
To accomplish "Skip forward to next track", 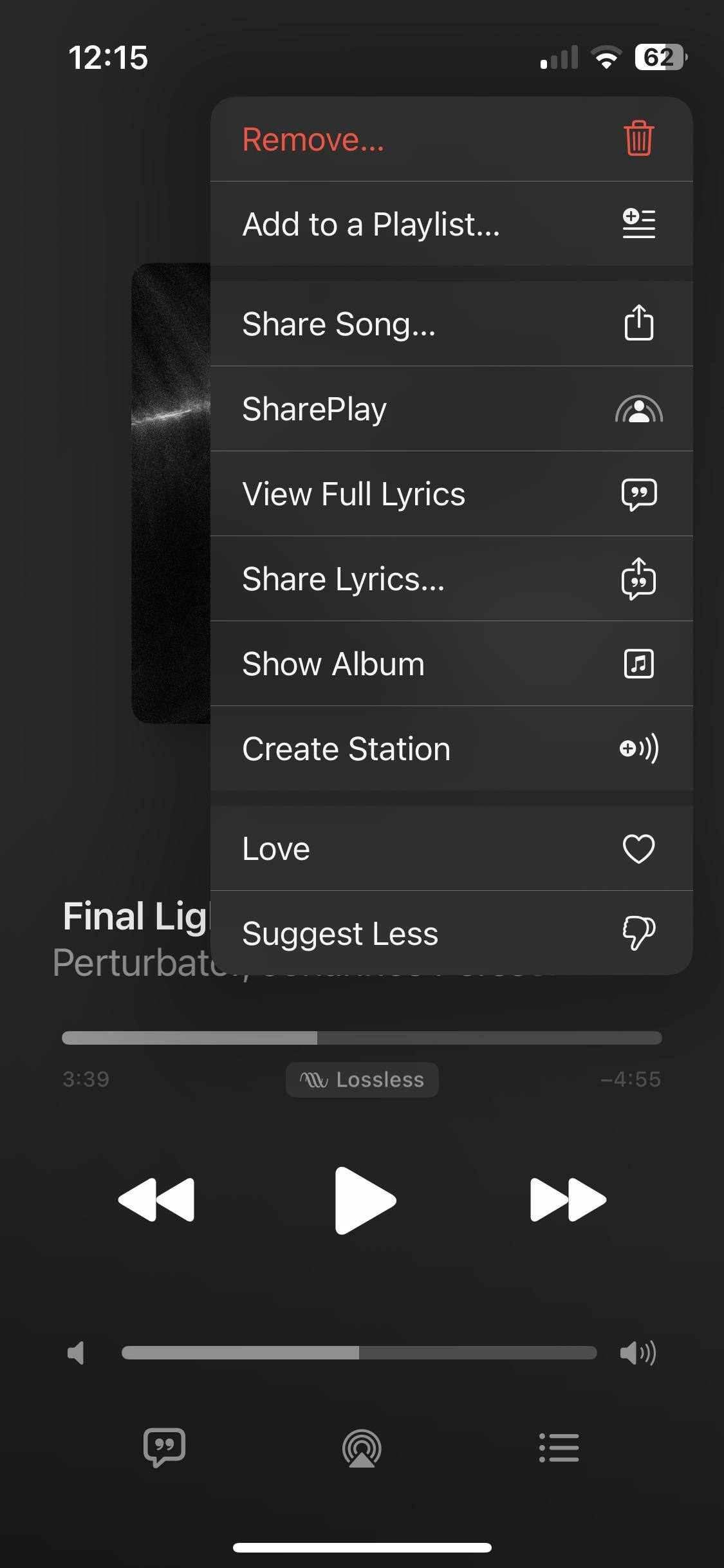I will [x=568, y=1200].
